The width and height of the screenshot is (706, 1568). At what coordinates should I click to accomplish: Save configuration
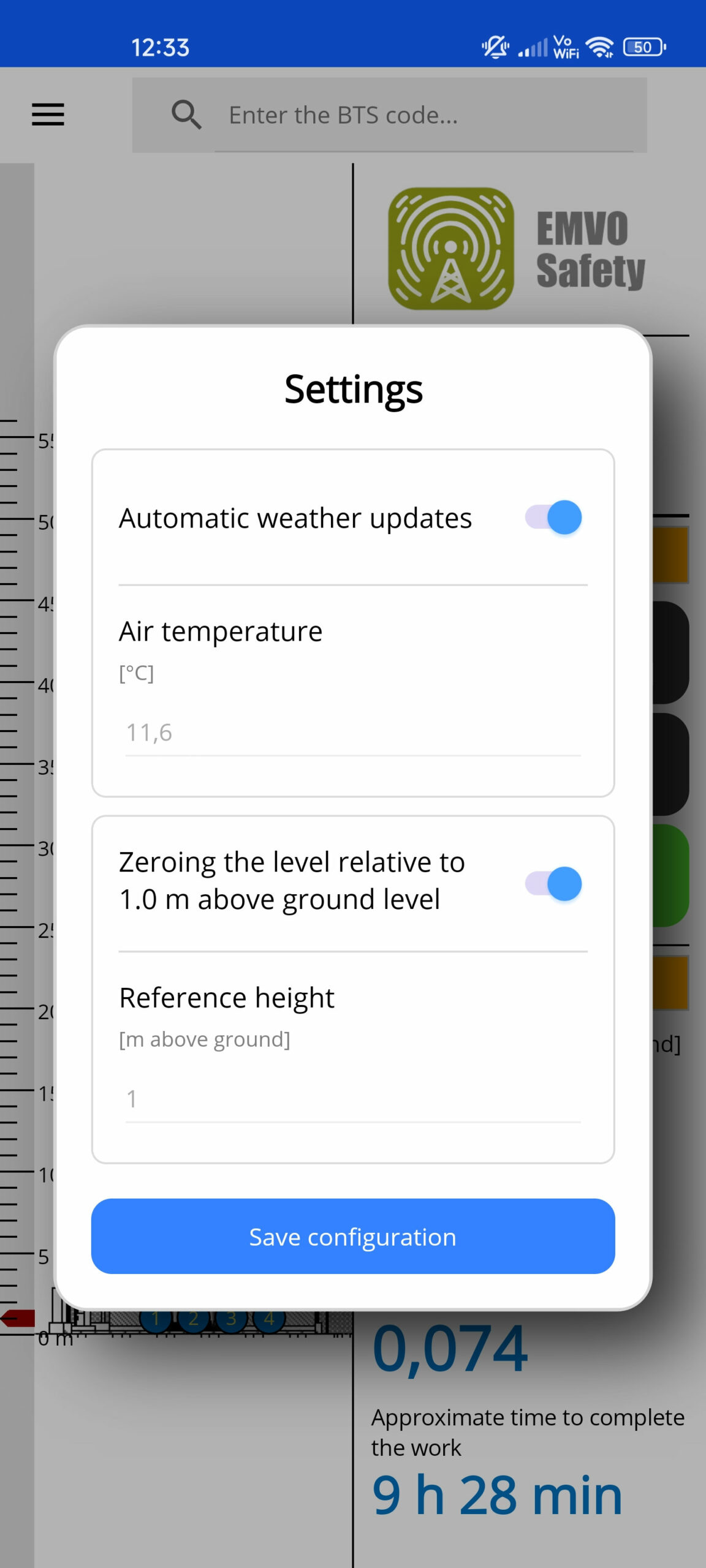[352, 1237]
